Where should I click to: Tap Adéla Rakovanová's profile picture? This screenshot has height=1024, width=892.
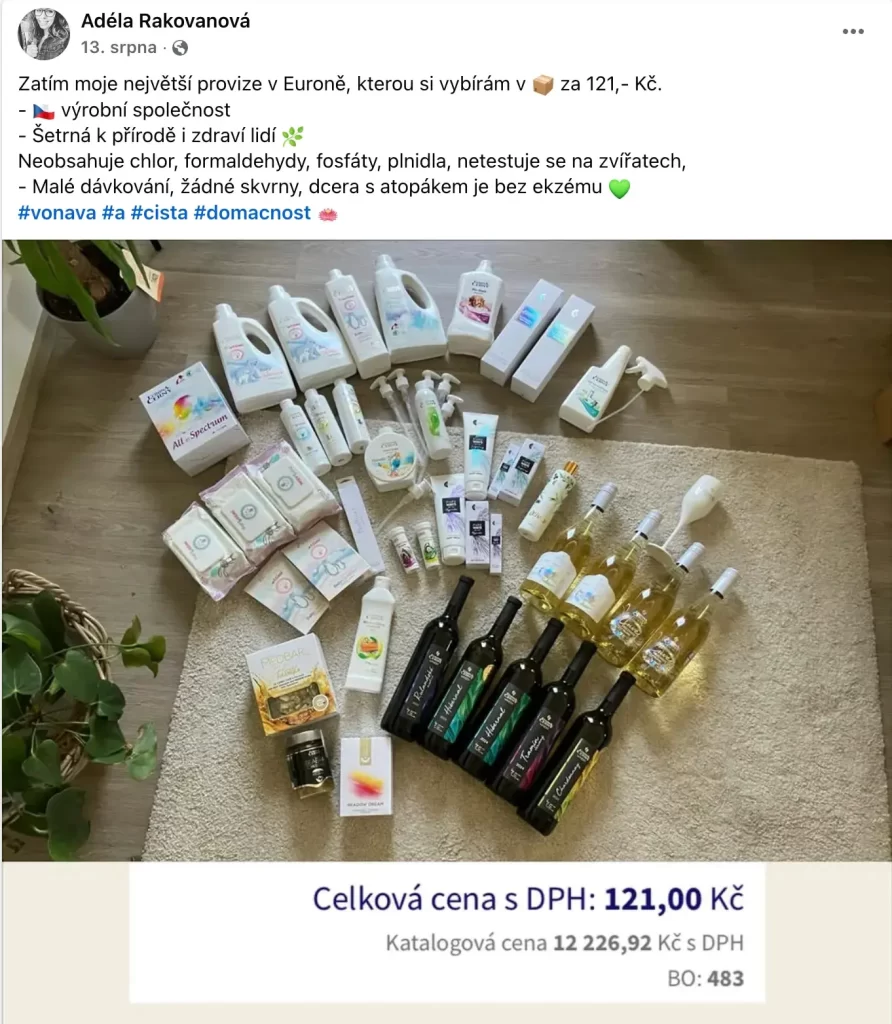coord(43,34)
